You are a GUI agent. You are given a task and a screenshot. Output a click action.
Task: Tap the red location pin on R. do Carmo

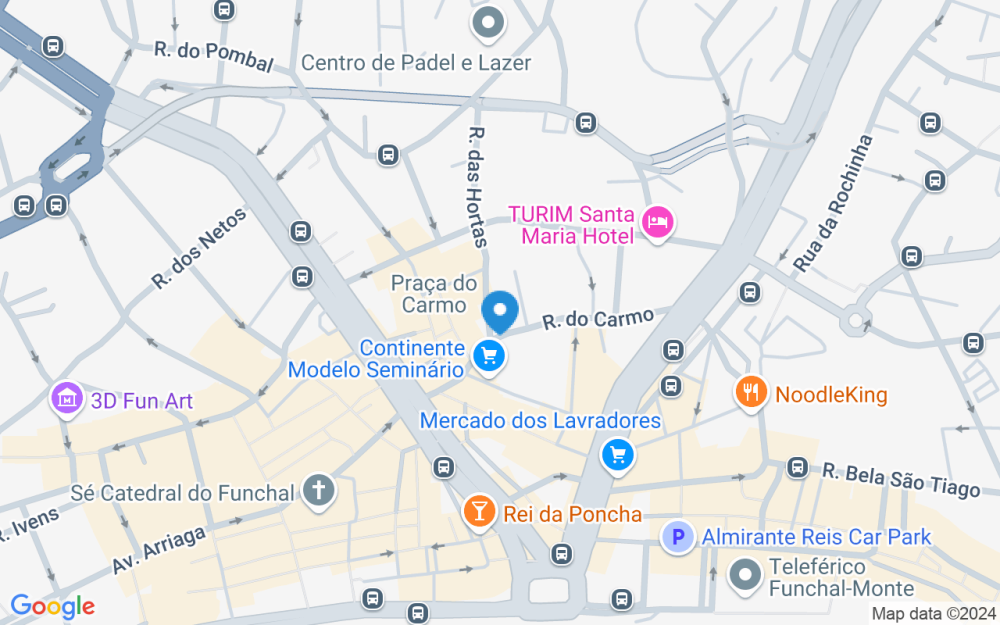(x=500, y=311)
